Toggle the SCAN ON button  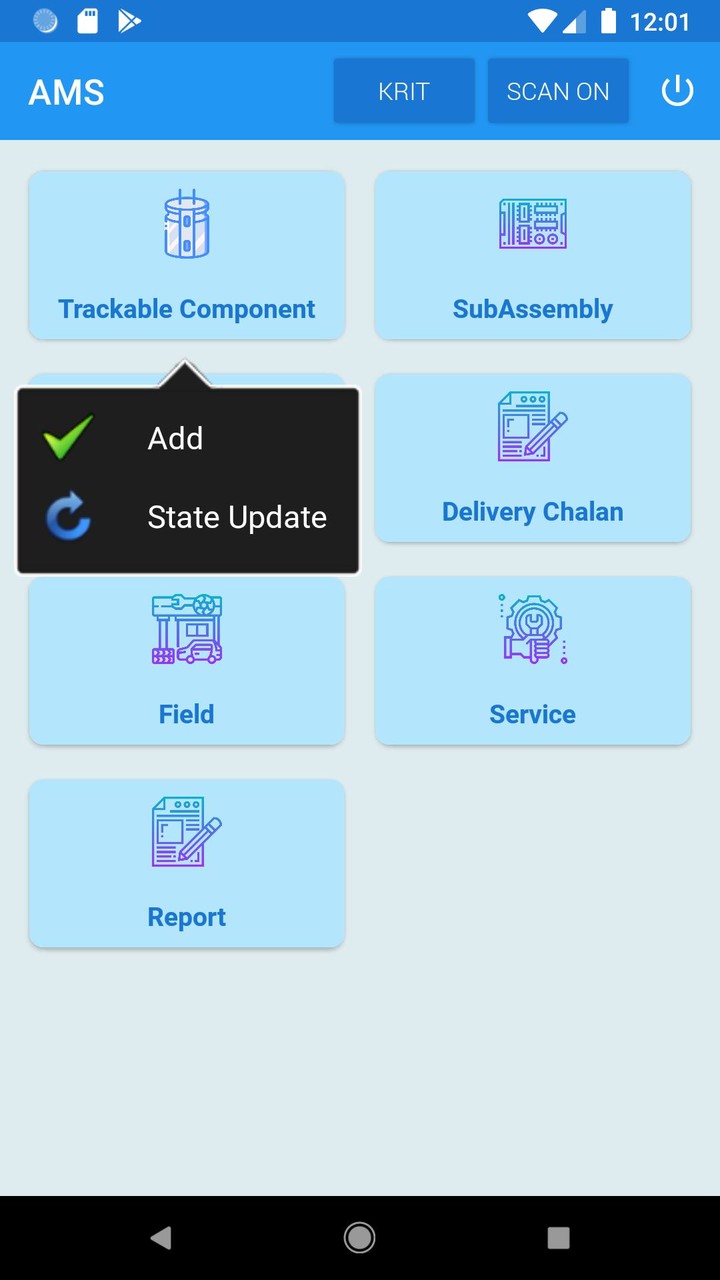coord(558,91)
